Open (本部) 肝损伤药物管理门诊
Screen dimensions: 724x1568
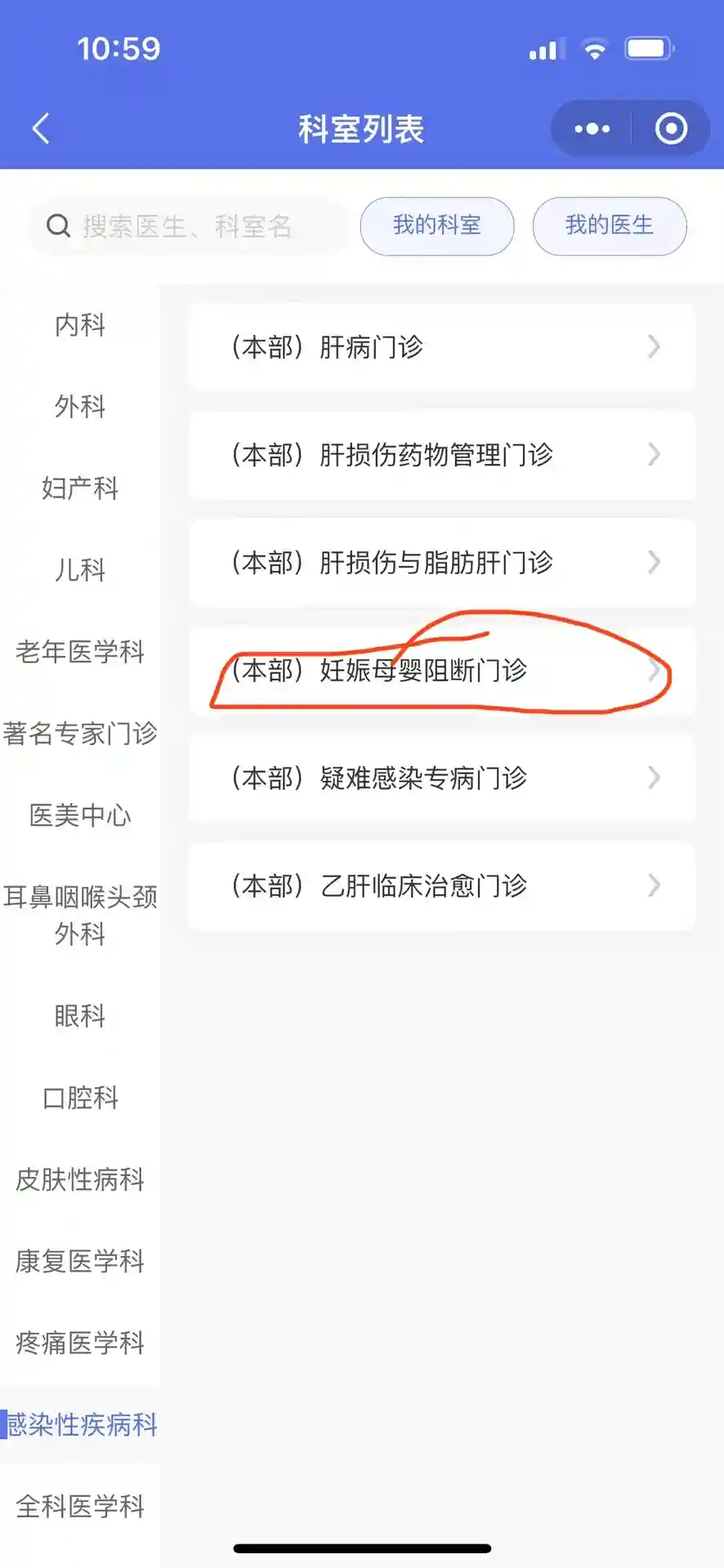coord(441,455)
